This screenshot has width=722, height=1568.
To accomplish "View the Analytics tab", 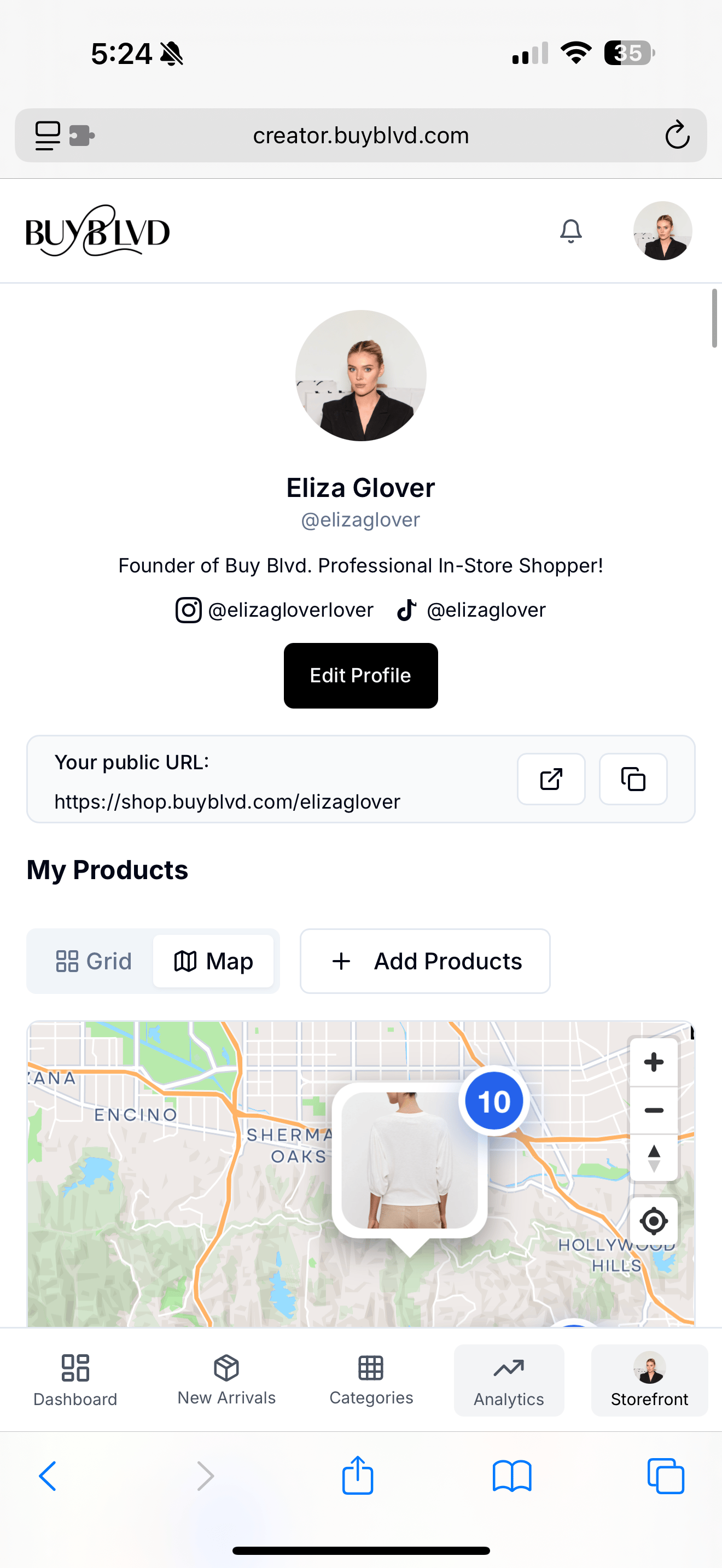I will point(509,1380).
